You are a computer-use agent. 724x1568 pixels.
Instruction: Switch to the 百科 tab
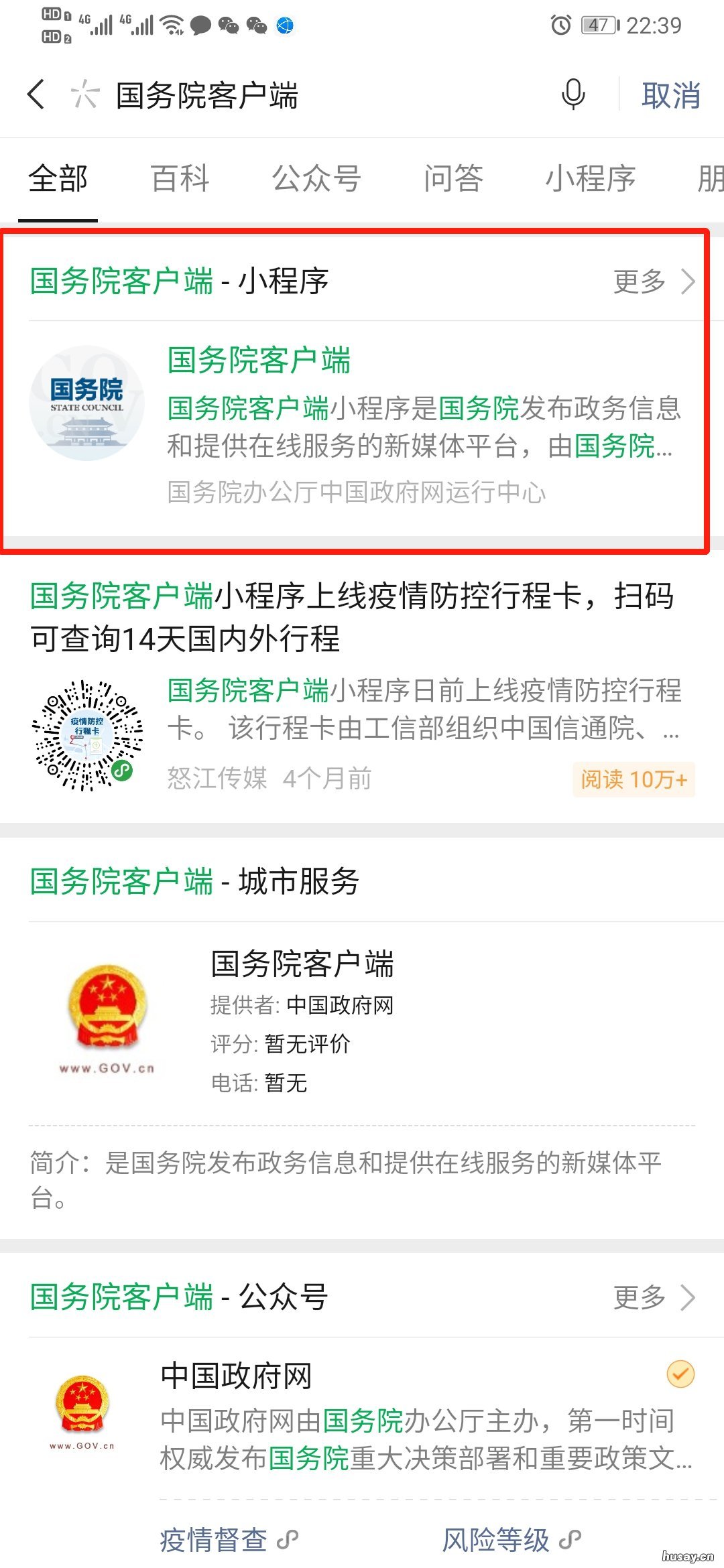[x=180, y=178]
